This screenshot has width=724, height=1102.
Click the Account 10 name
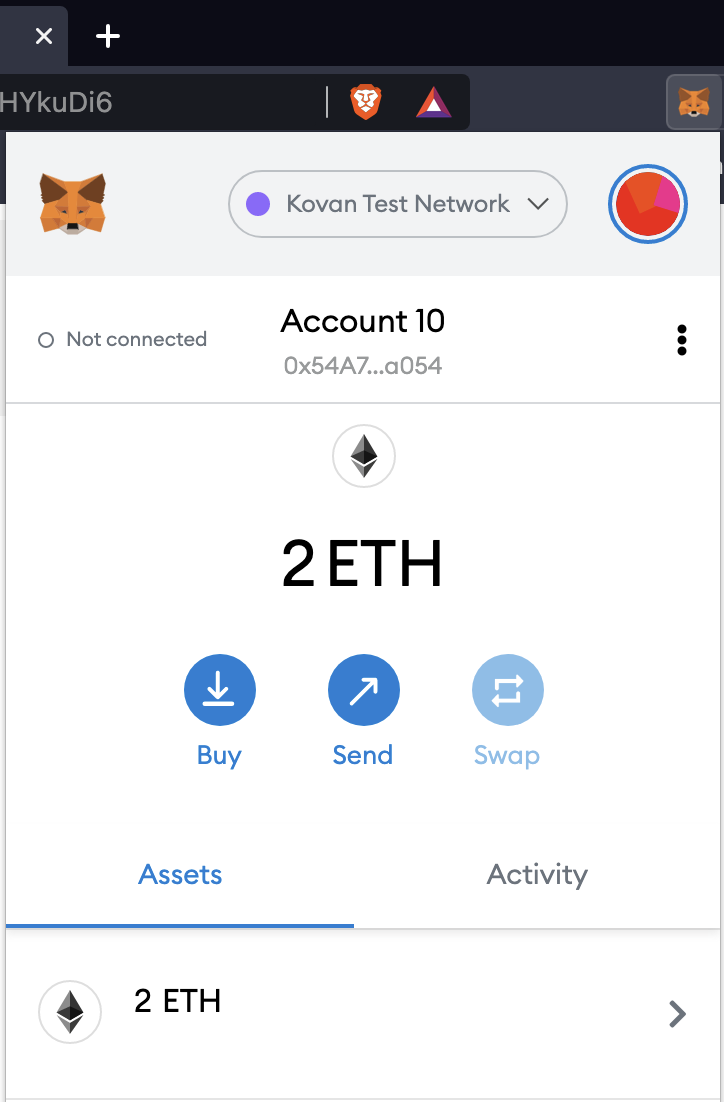(x=363, y=321)
